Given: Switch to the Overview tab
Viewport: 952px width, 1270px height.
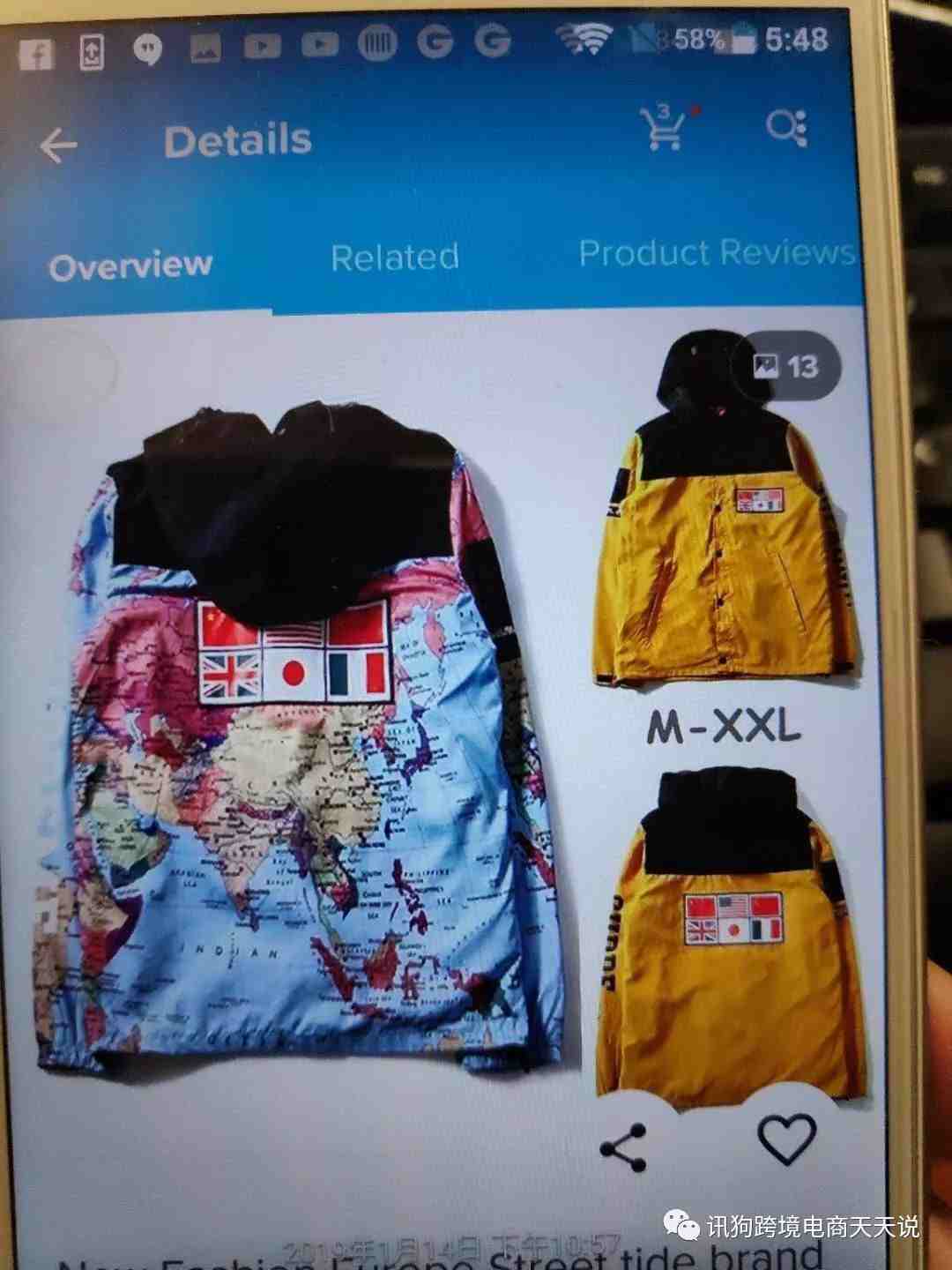Looking at the screenshot, I should click(130, 265).
